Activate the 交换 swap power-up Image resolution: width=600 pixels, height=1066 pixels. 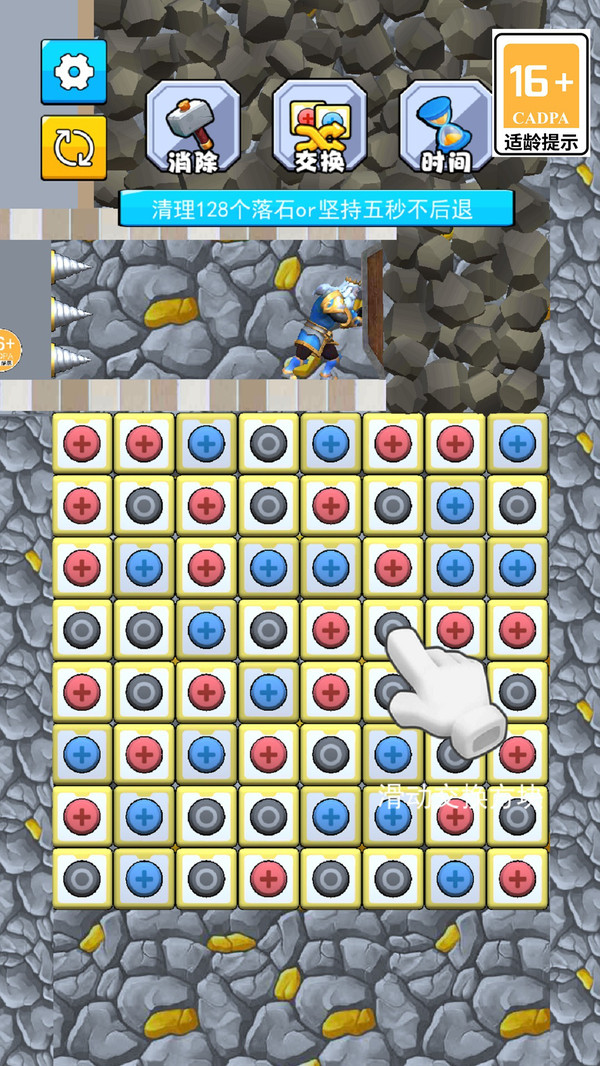click(x=319, y=127)
